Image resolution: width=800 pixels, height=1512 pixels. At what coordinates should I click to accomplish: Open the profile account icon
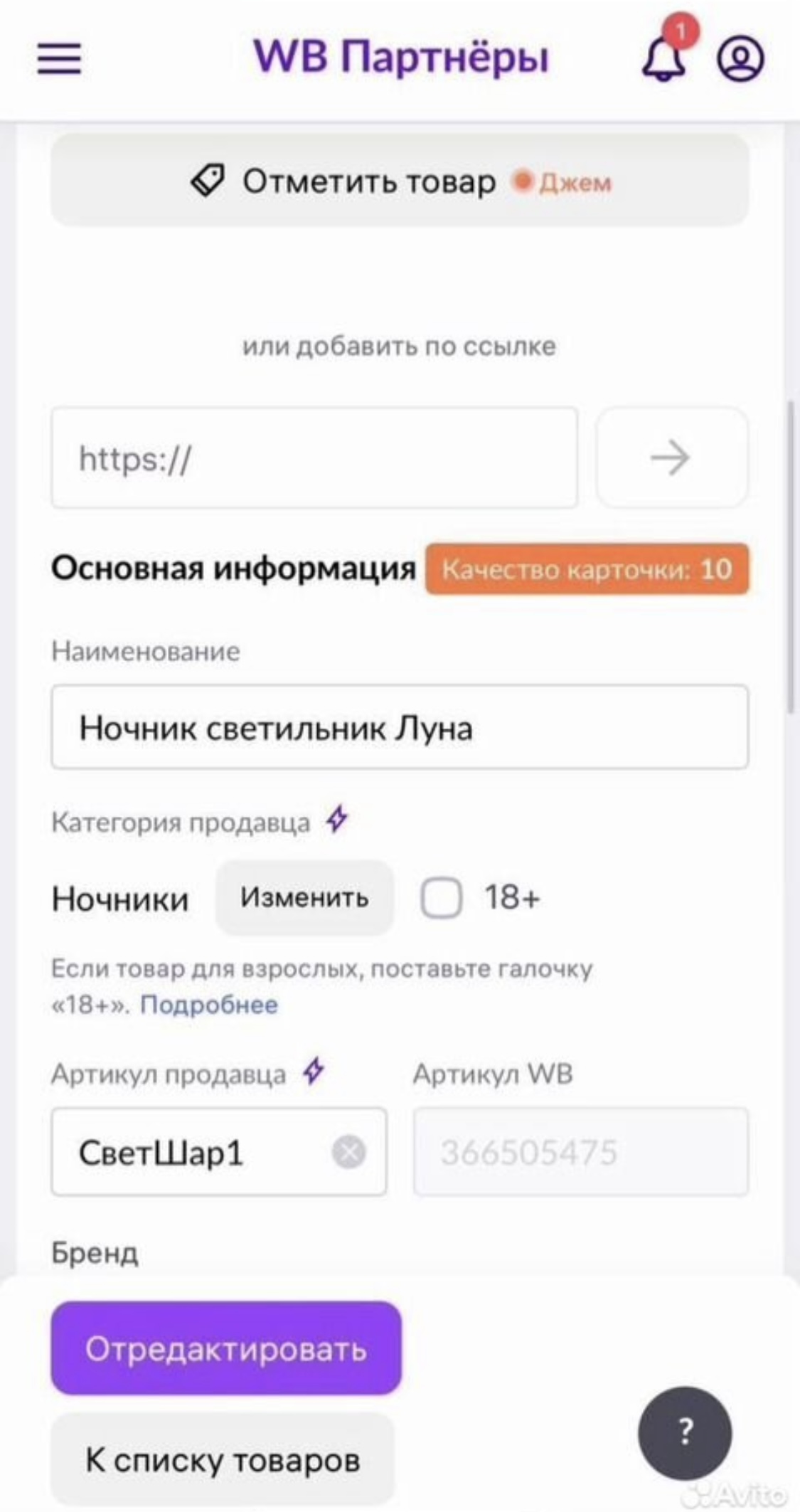click(740, 59)
